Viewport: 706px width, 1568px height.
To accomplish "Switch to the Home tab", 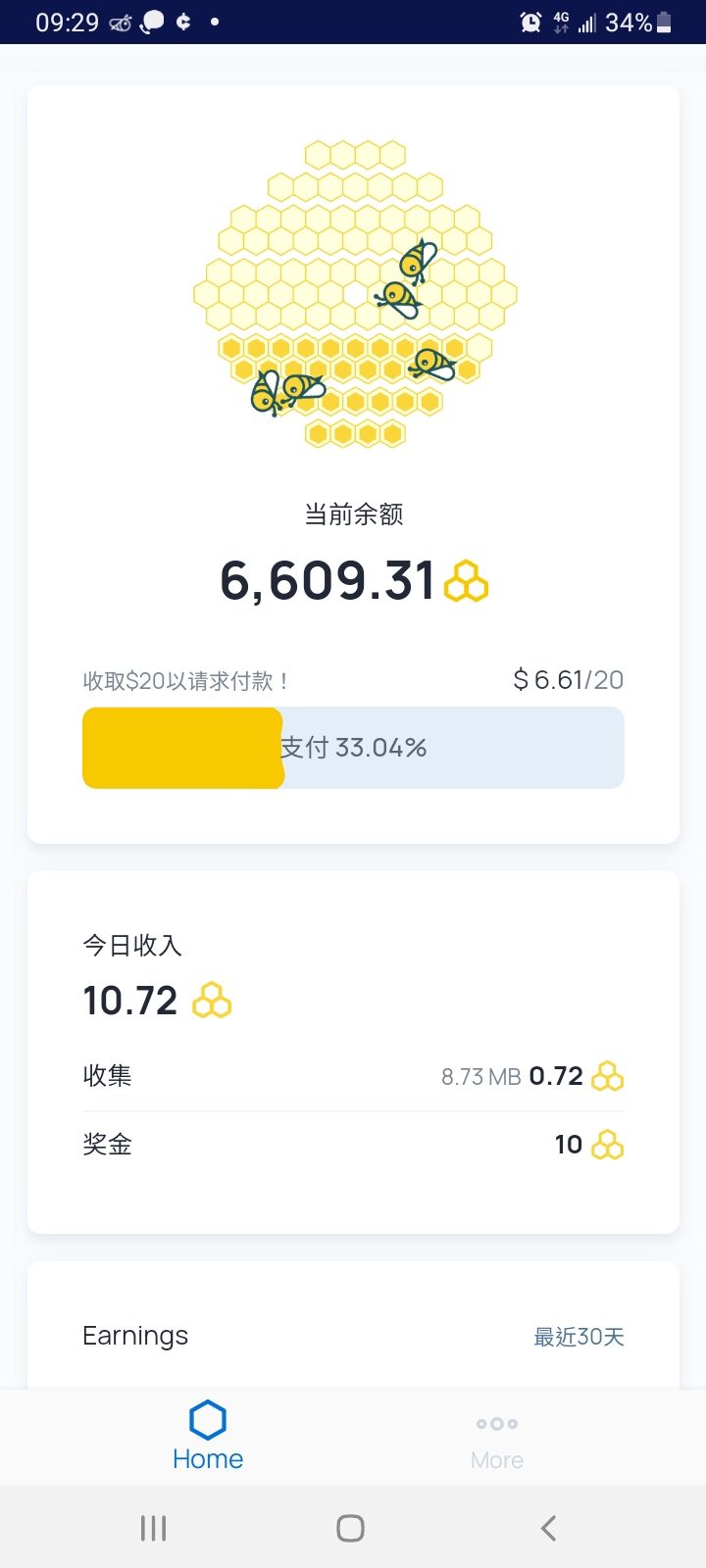I will [x=208, y=1437].
